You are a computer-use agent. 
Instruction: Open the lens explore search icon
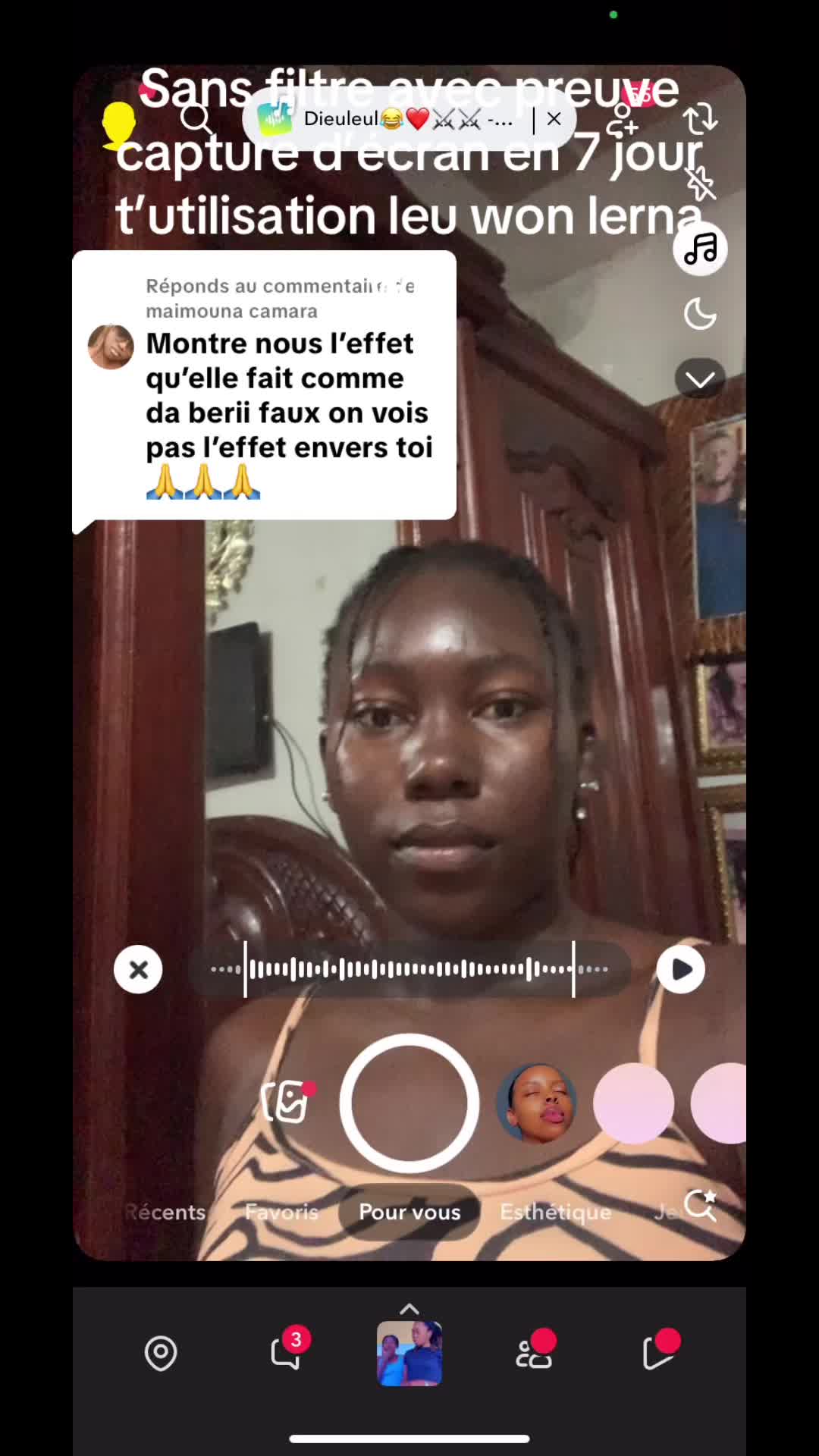coord(699,1204)
